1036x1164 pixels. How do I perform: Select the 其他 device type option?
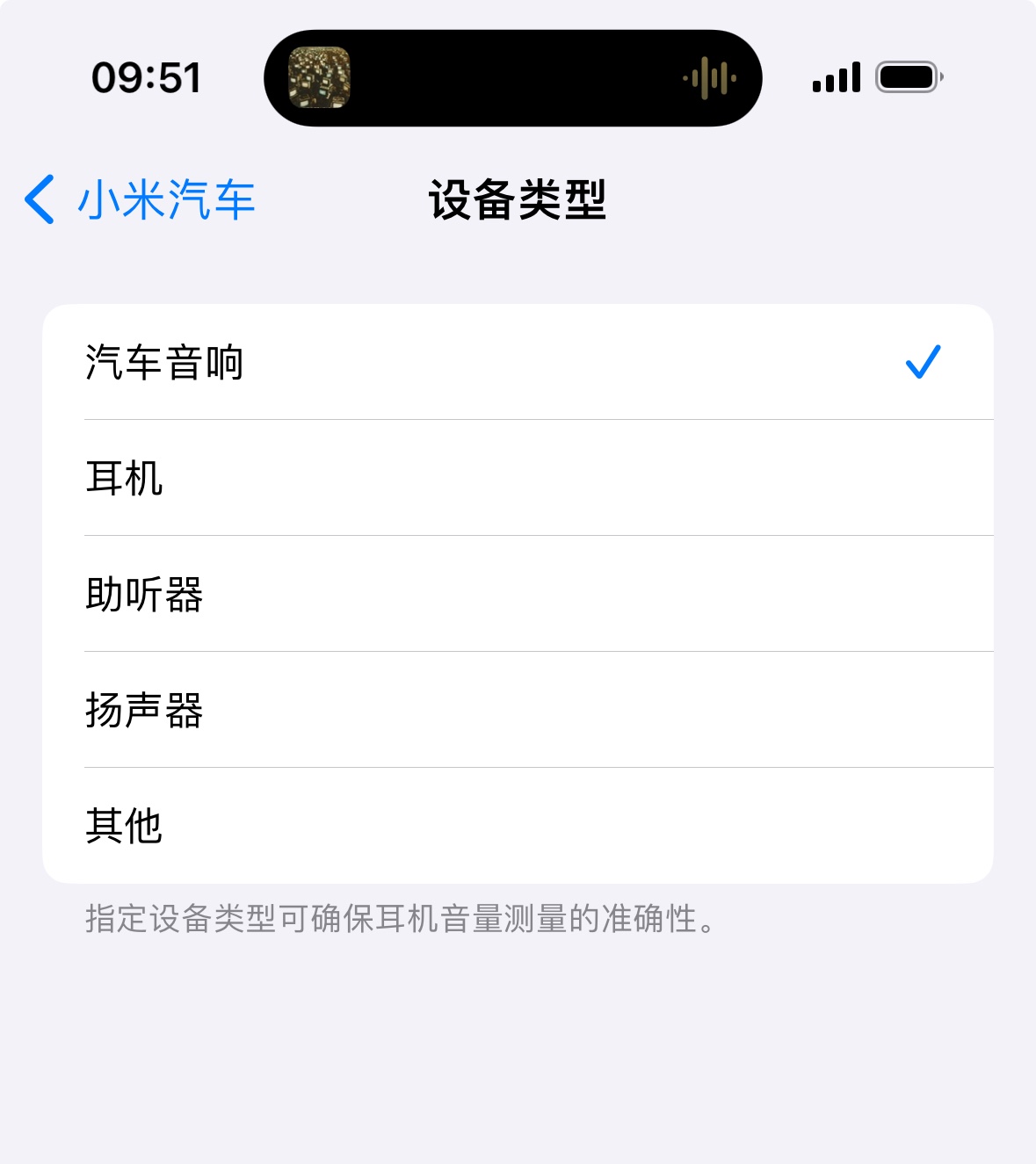click(517, 826)
